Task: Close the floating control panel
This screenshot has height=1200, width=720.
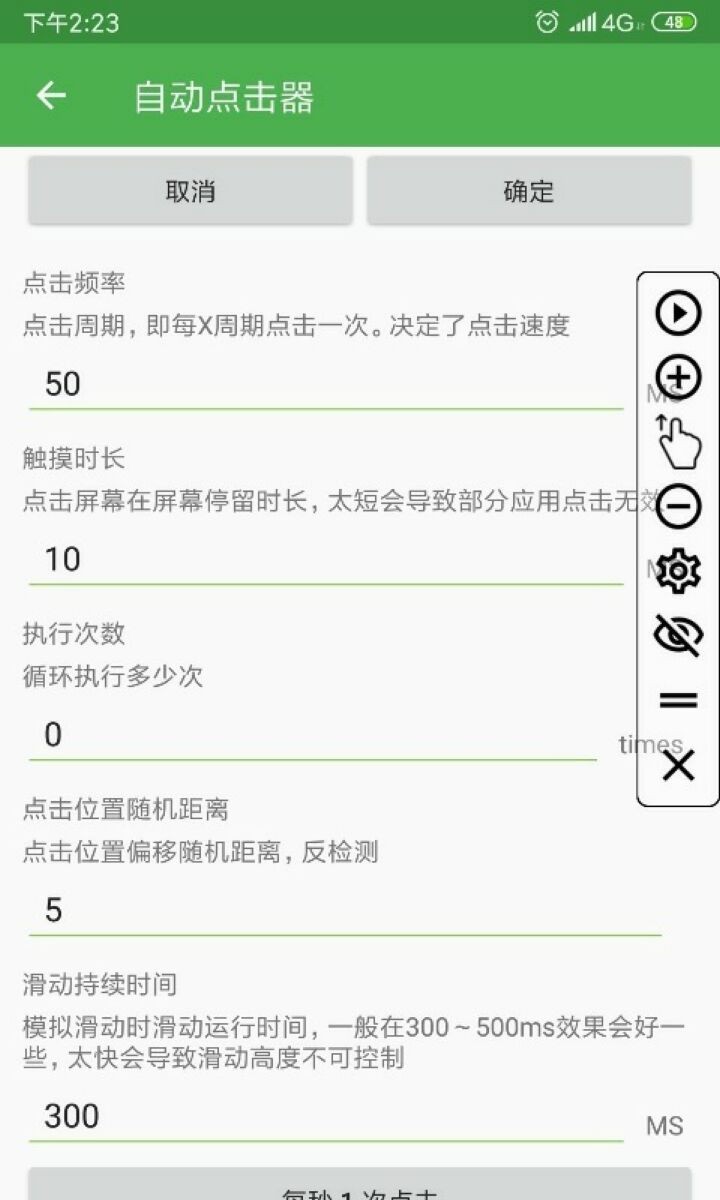Action: pos(678,766)
